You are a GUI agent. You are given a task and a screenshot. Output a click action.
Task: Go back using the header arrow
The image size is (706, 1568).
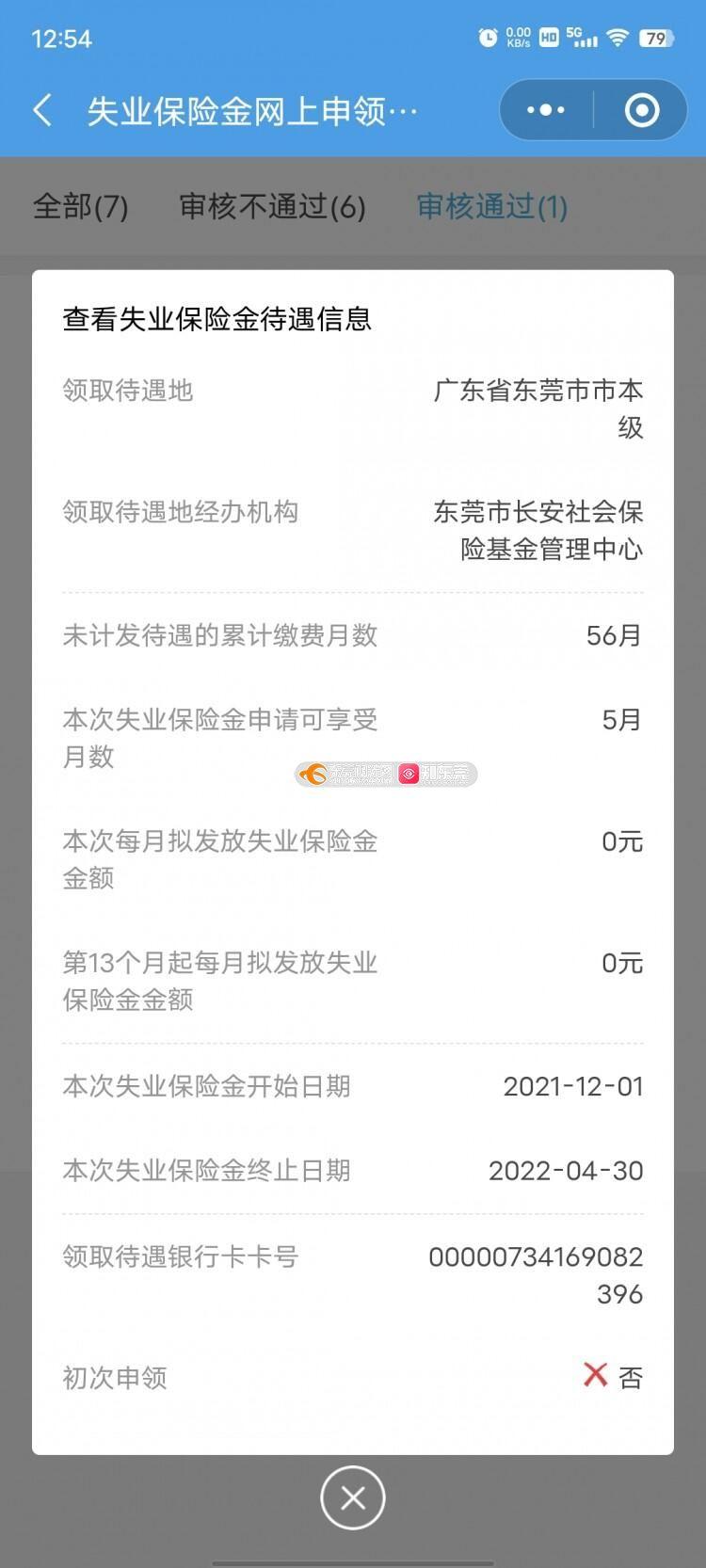click(42, 111)
